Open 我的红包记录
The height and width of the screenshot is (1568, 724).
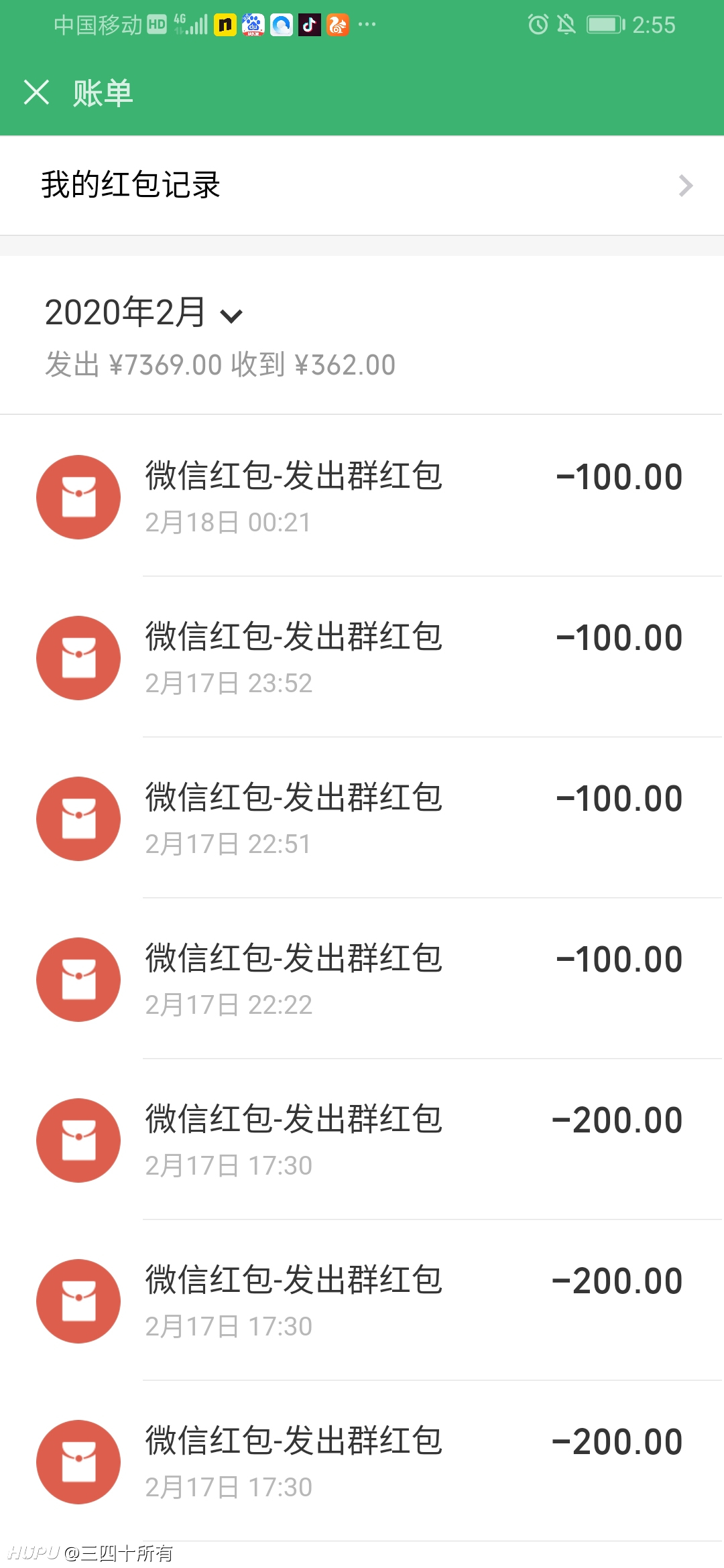pos(362,186)
